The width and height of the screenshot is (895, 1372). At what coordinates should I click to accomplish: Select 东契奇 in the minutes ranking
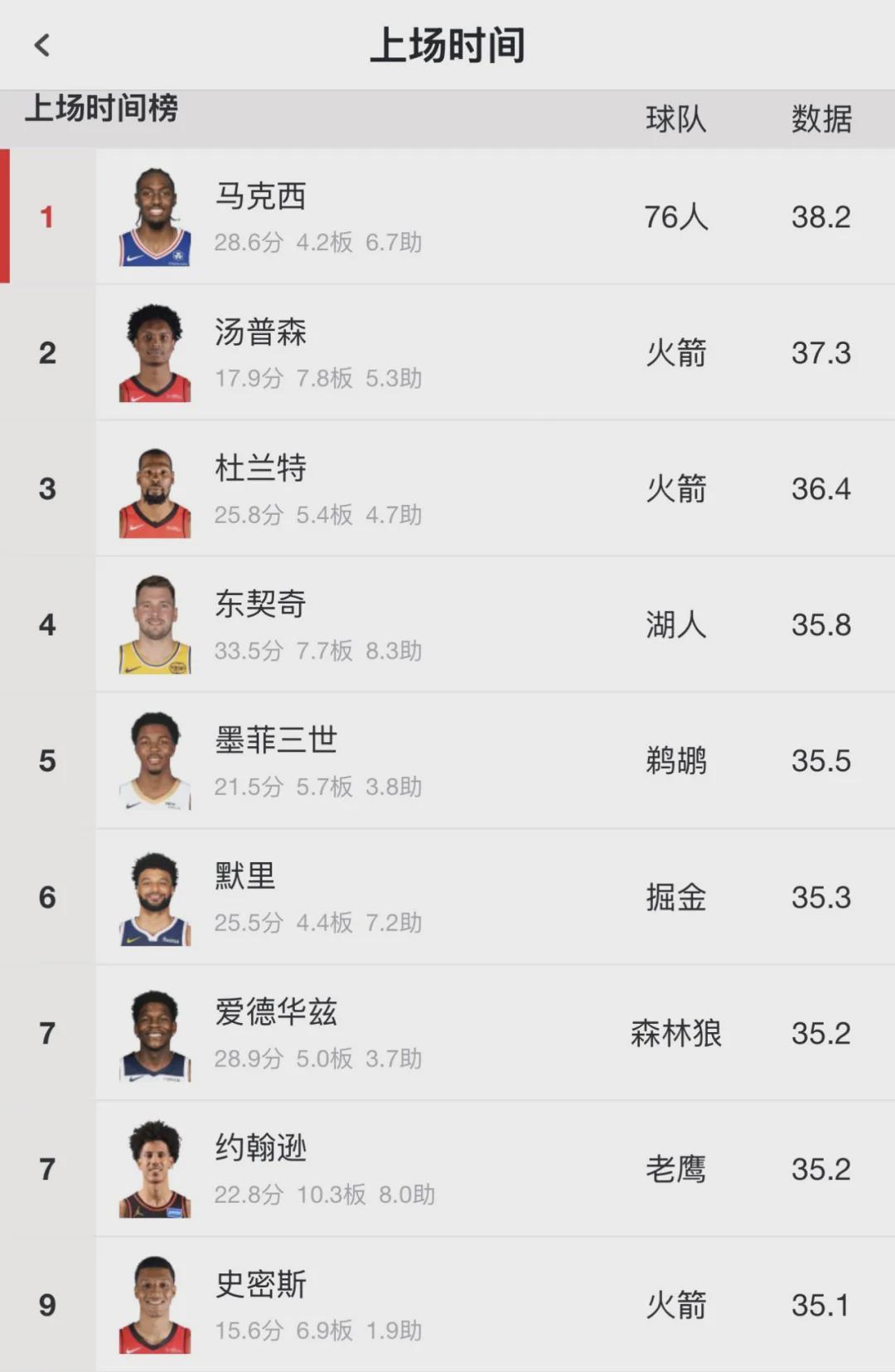tap(447, 625)
